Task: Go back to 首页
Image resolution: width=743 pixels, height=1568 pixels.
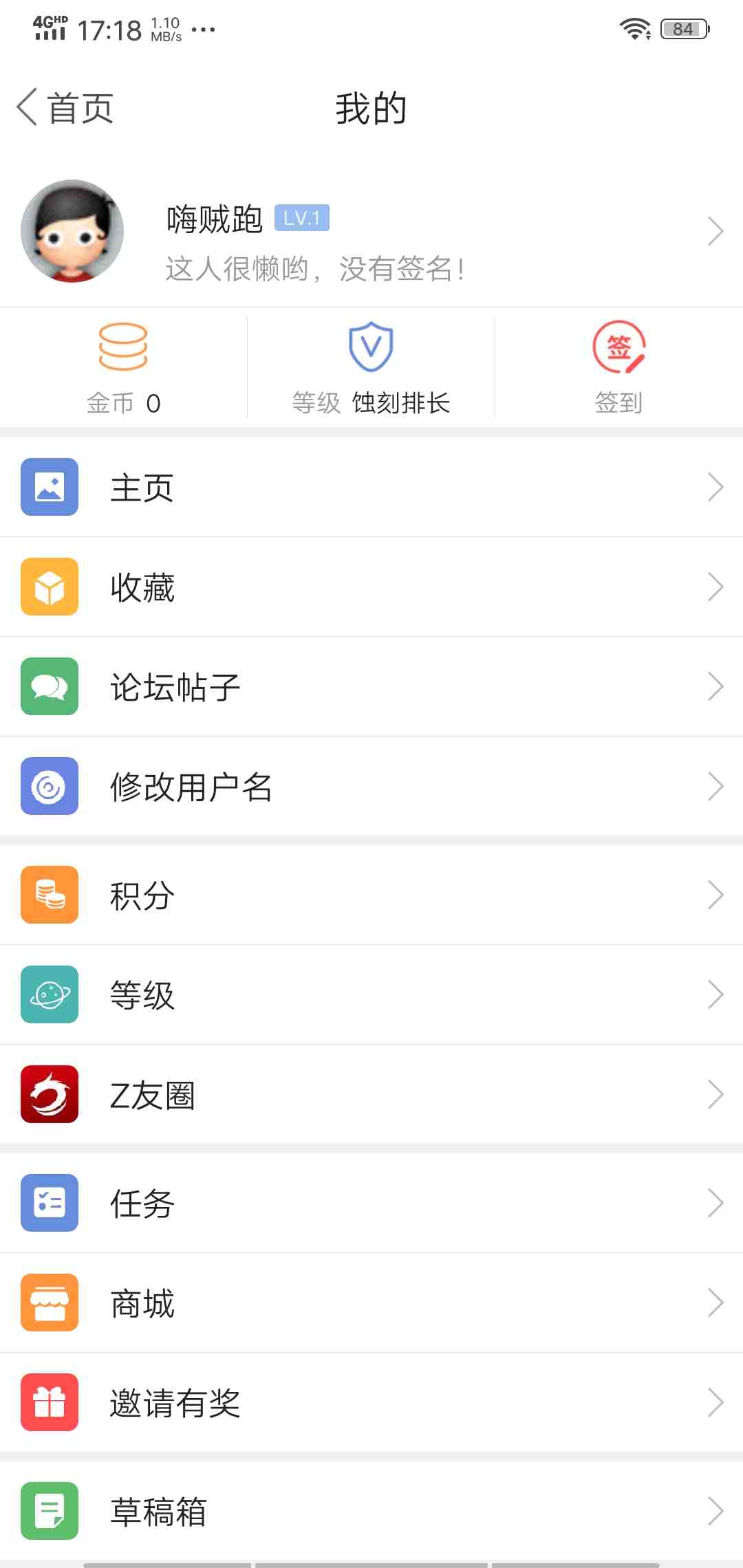Action: click(x=65, y=109)
